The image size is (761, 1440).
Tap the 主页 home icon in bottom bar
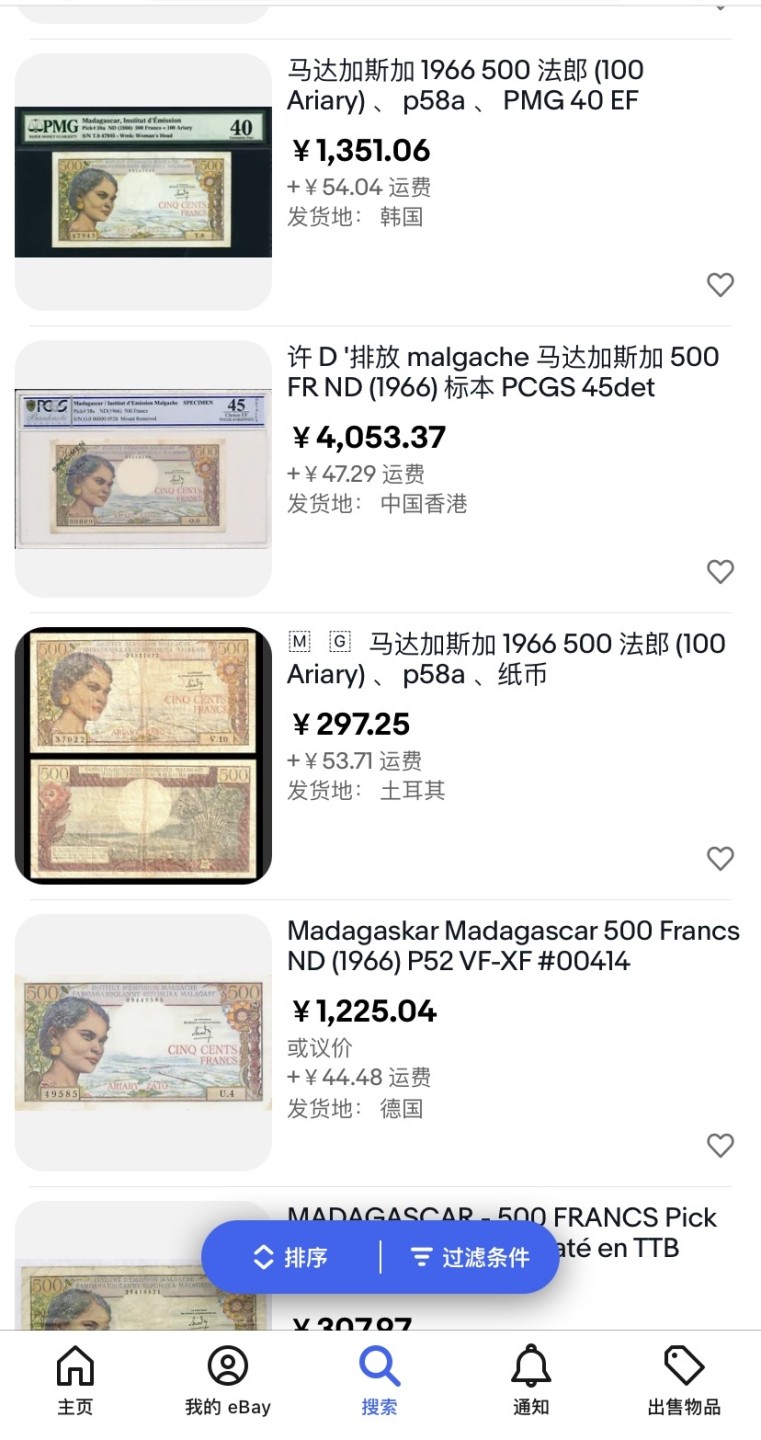(75, 1365)
